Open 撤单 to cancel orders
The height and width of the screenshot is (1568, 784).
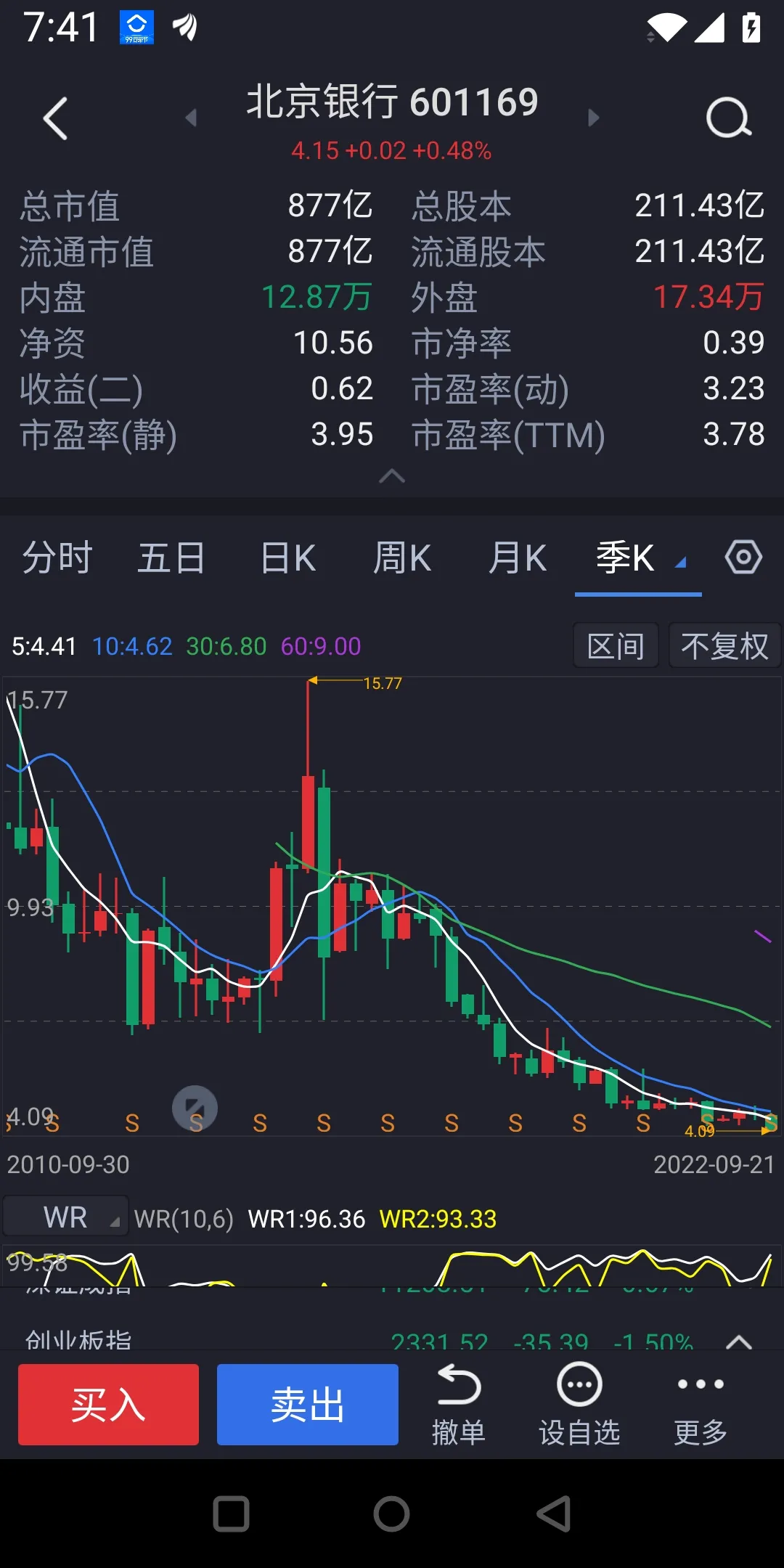tap(458, 1404)
